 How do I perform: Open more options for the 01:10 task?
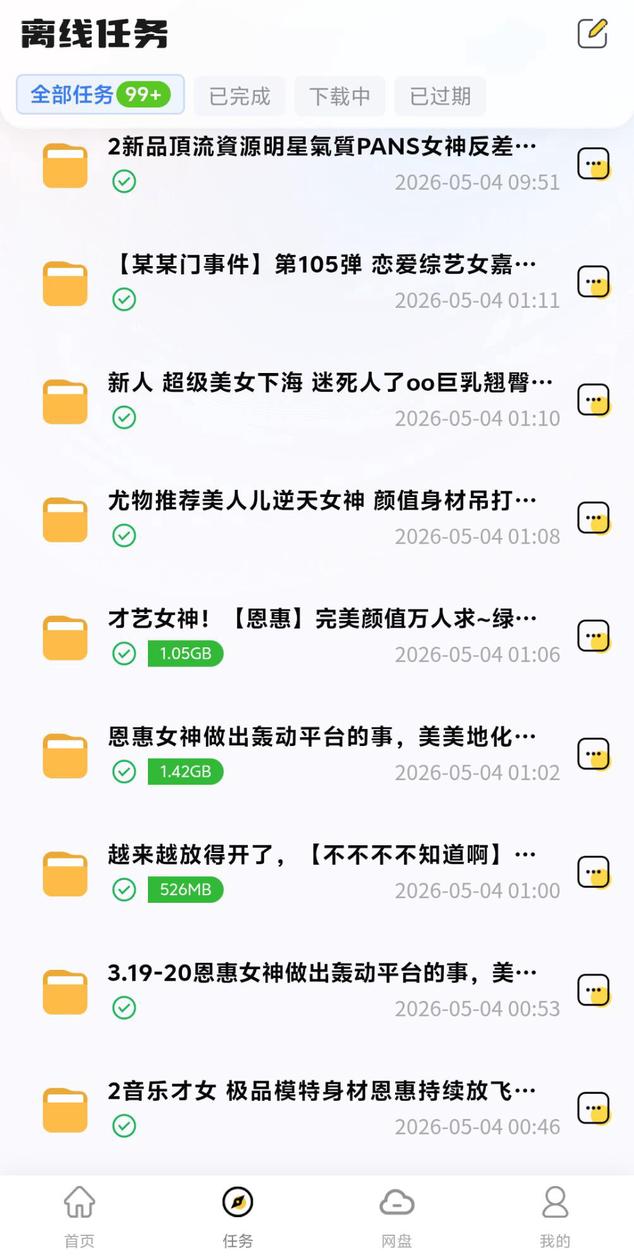pyautogui.click(x=594, y=400)
